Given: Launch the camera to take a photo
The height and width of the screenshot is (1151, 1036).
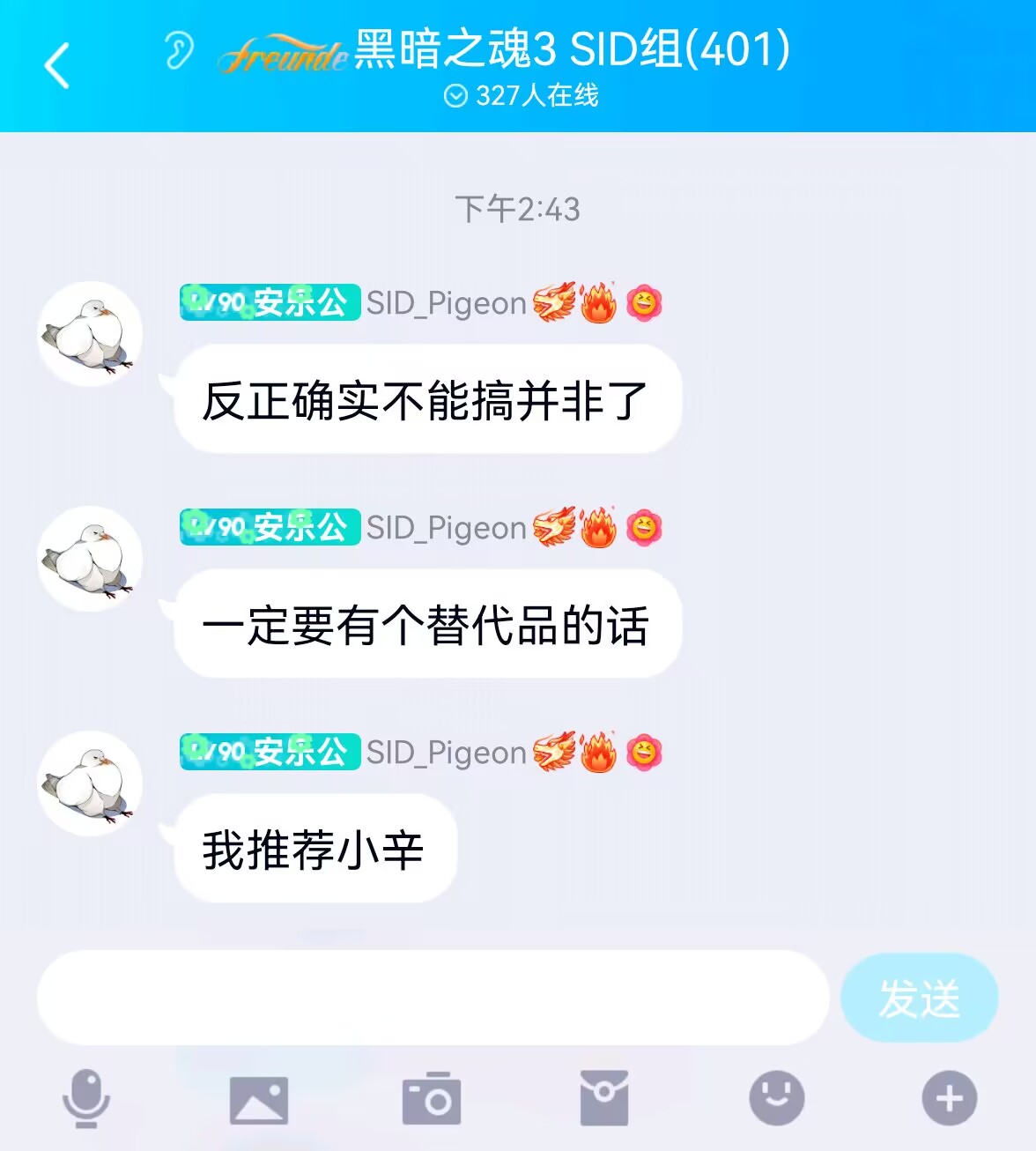Looking at the screenshot, I should click(x=431, y=1099).
